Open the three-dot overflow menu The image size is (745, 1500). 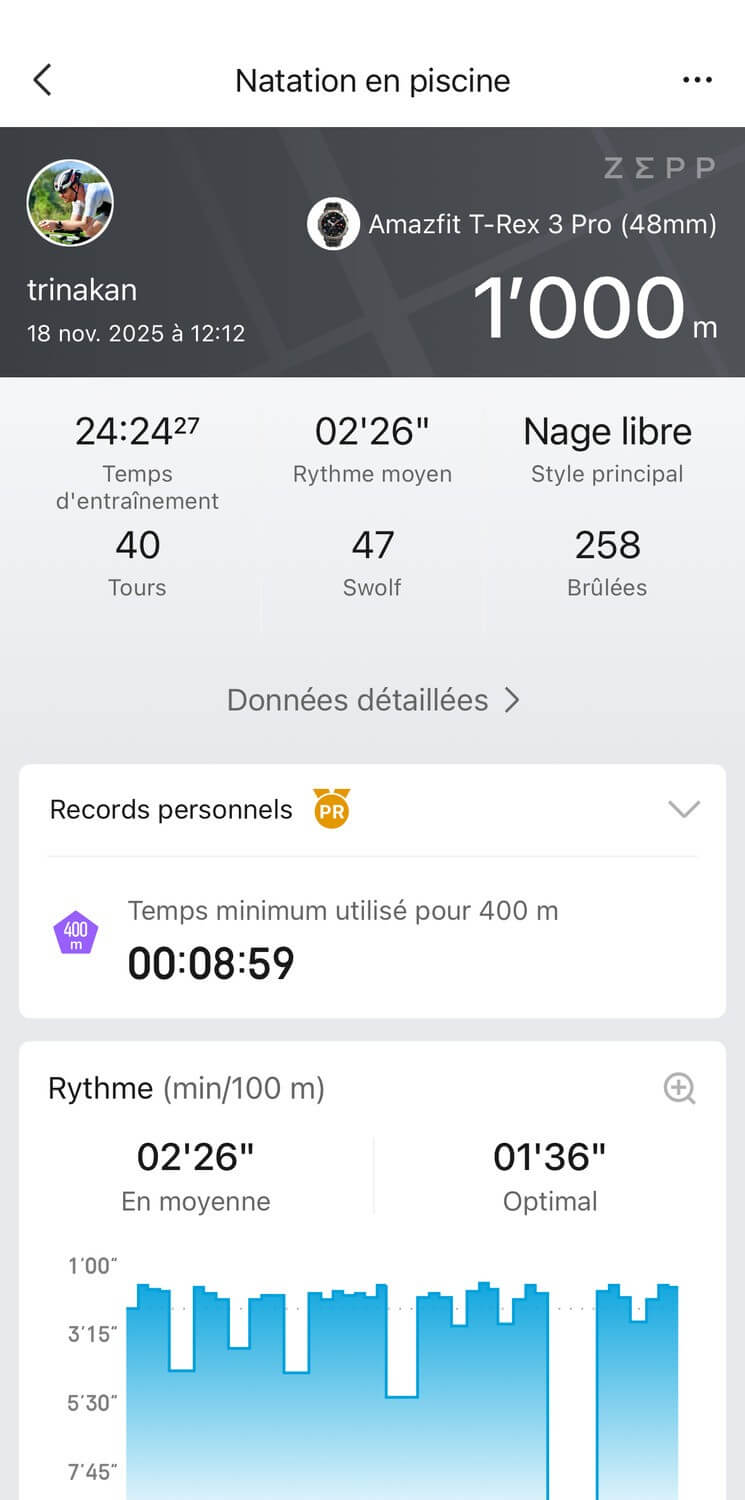tap(697, 80)
